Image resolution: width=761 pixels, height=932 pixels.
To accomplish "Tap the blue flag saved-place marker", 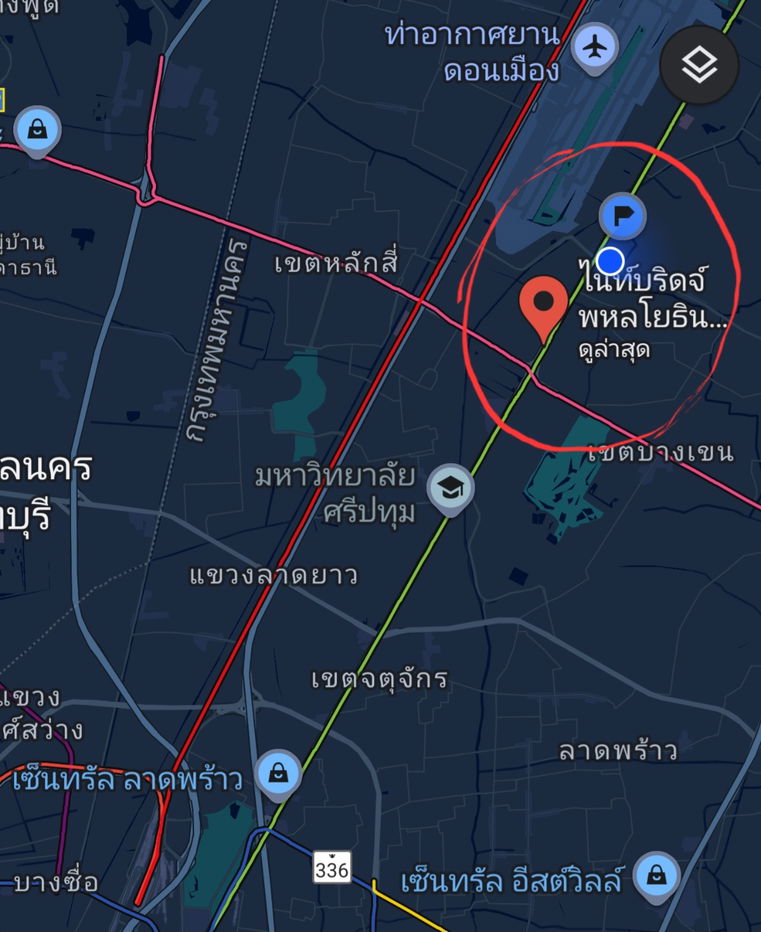I will pos(623,214).
